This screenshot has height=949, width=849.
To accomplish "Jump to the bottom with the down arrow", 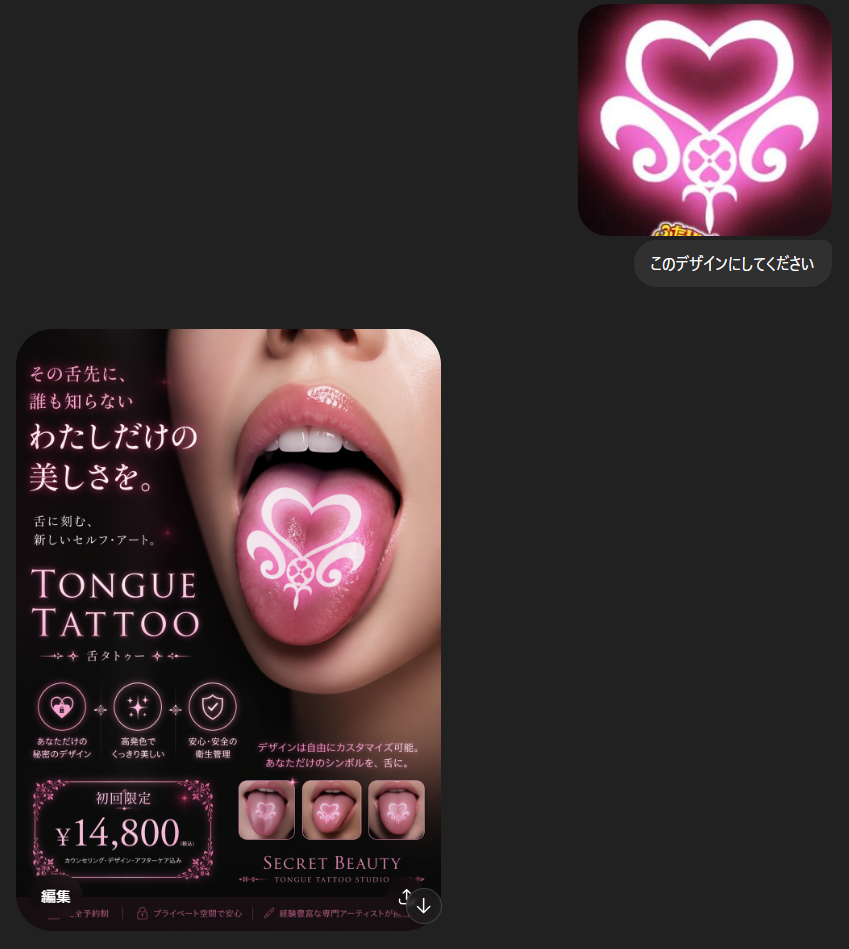I will pyautogui.click(x=424, y=906).
